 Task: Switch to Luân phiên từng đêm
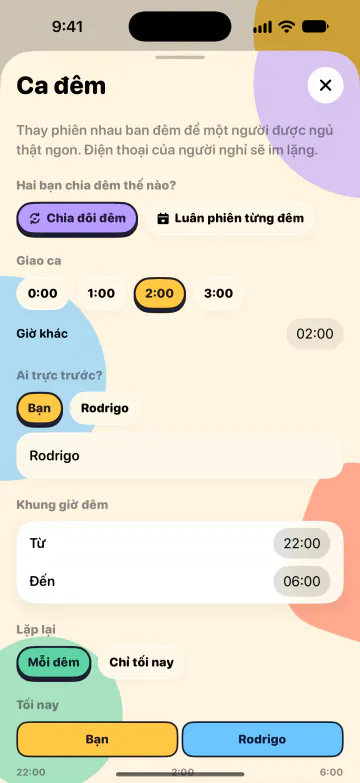click(x=230, y=218)
